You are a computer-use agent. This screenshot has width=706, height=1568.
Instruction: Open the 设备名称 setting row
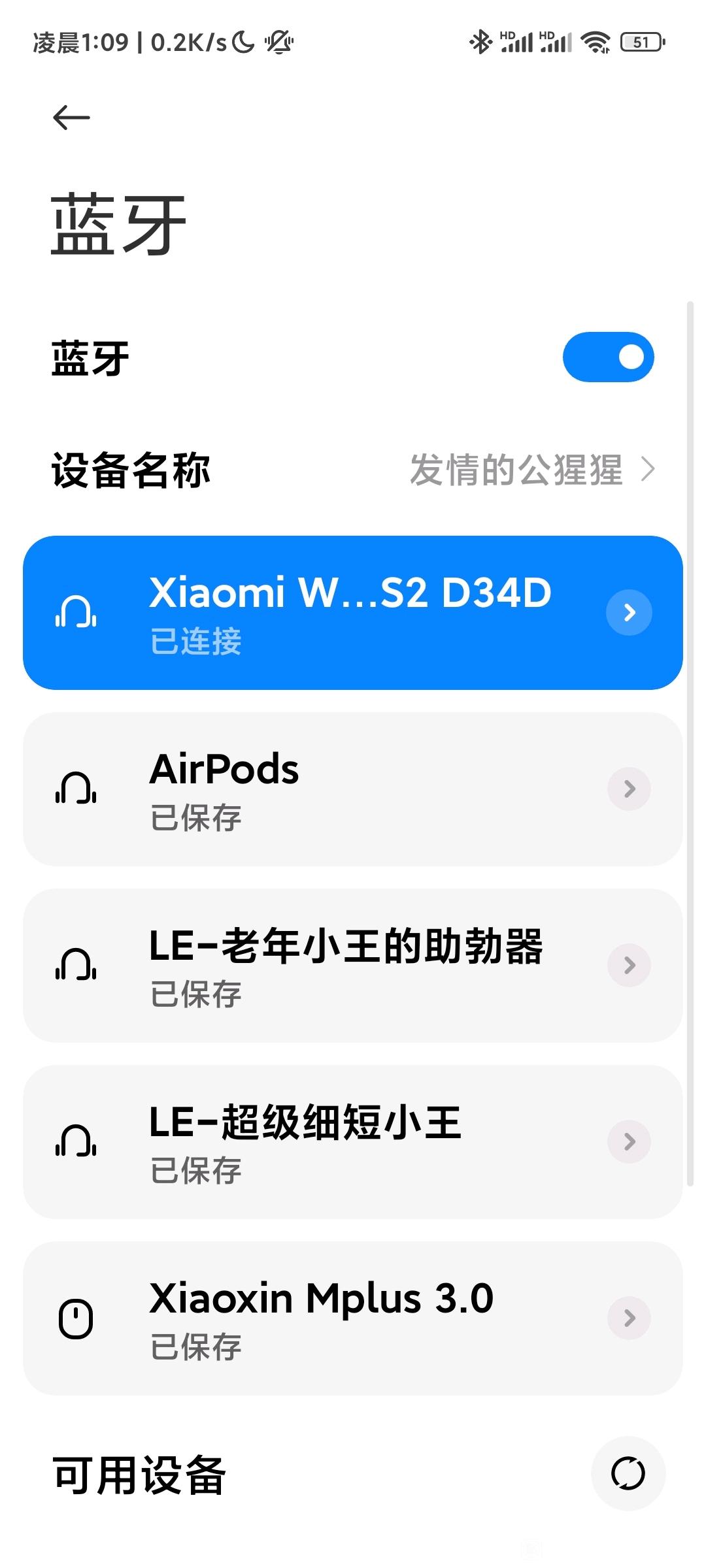click(353, 470)
